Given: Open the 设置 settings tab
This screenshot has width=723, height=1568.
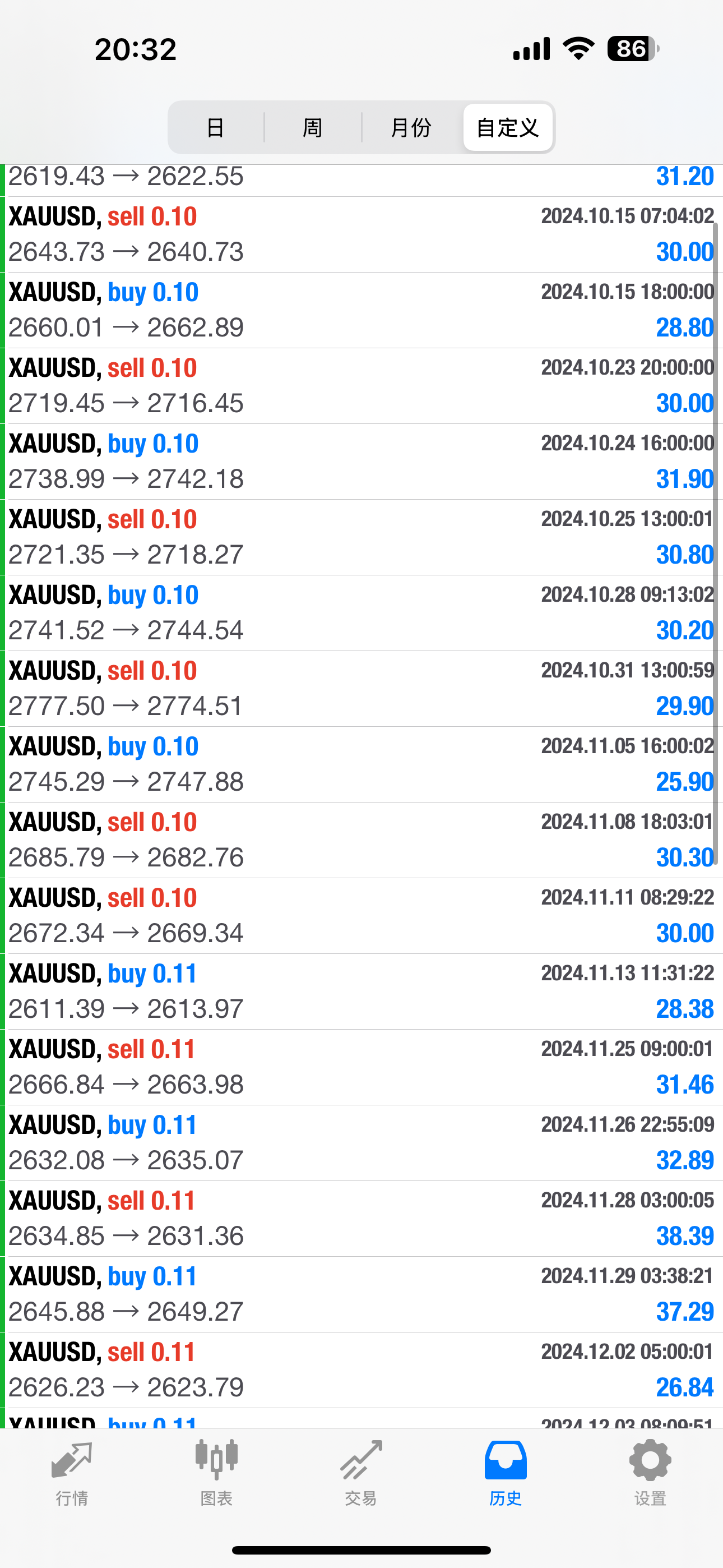Looking at the screenshot, I should 650,1473.
